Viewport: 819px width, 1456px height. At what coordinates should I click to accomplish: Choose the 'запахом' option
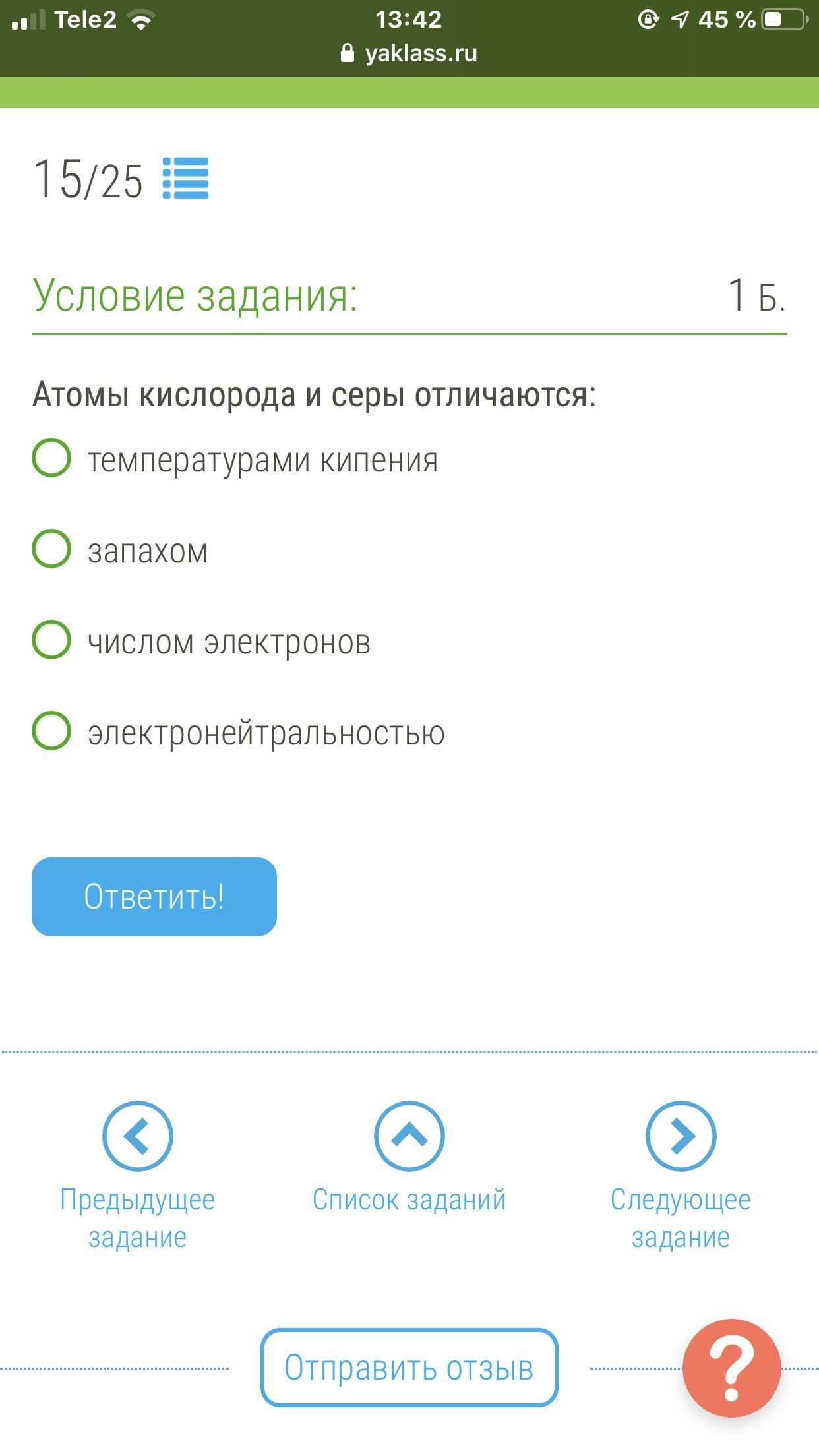click(51, 549)
